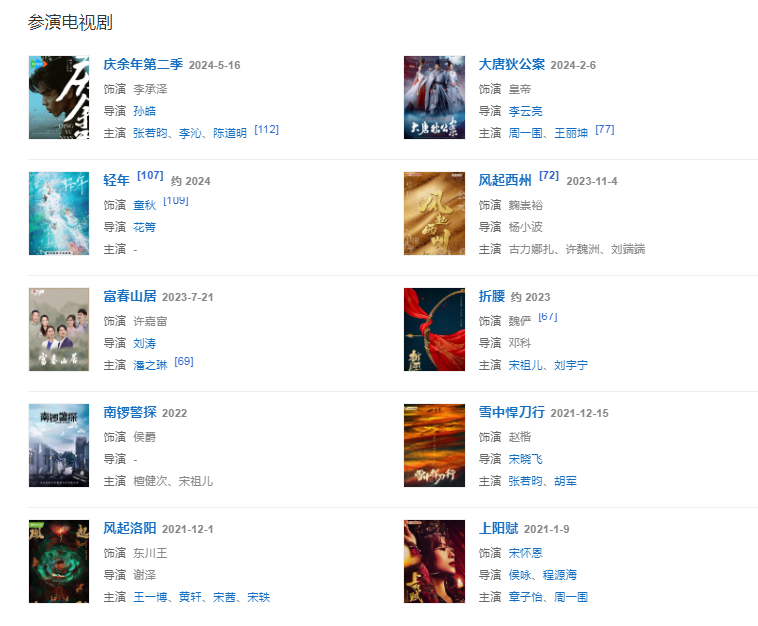Open actor 王一博's page
The width and height of the screenshot is (758, 626).
click(x=151, y=597)
